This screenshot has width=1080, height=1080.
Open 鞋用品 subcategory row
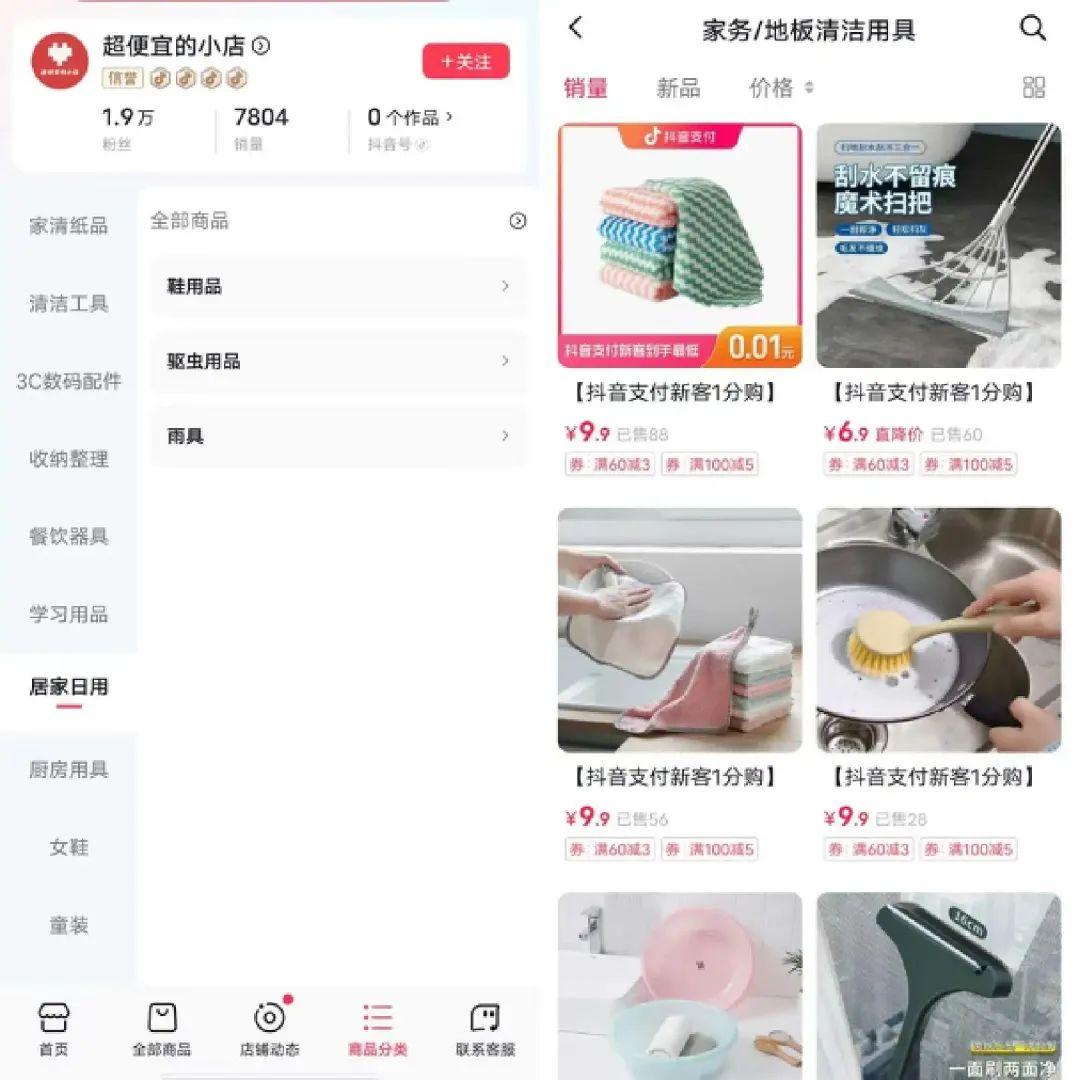pyautogui.click(x=338, y=286)
